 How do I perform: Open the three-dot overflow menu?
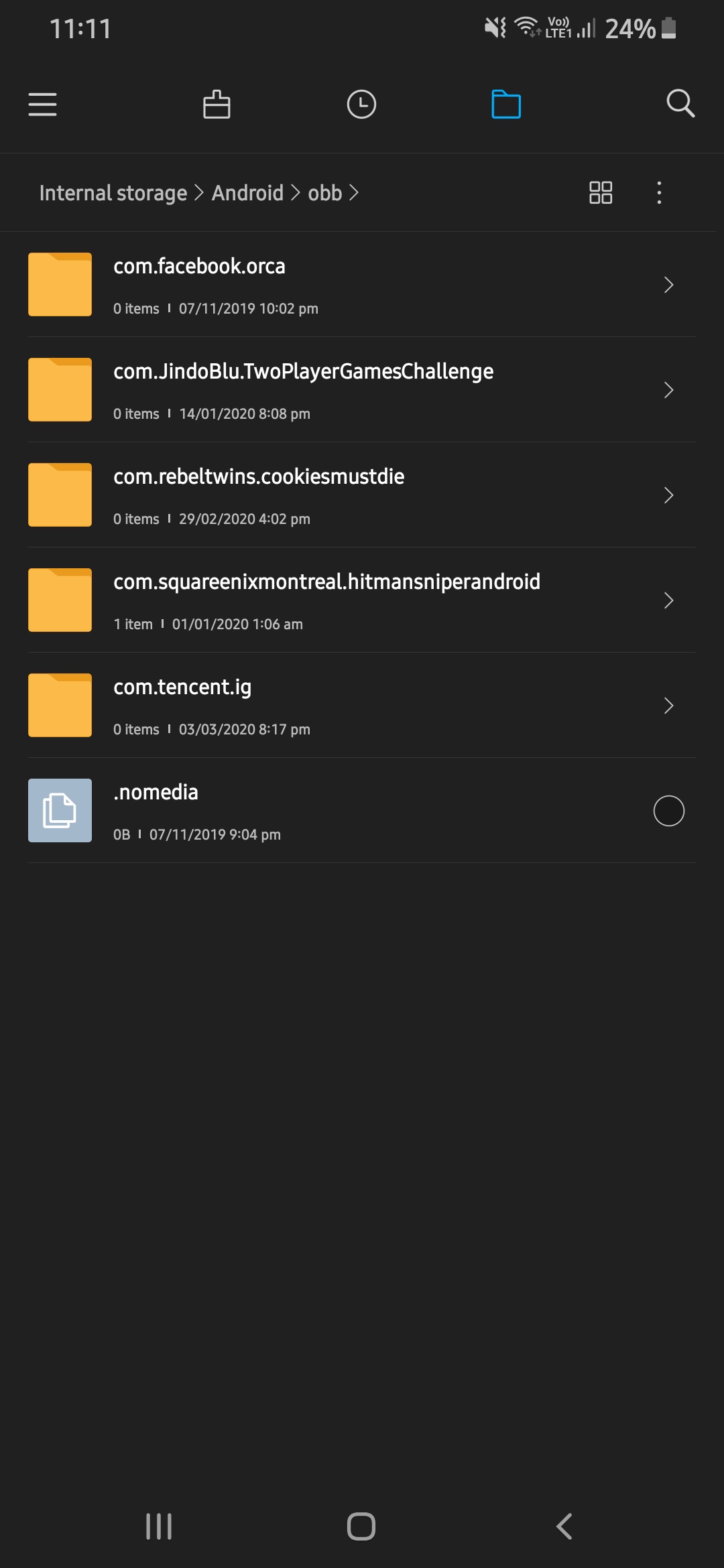(660, 193)
